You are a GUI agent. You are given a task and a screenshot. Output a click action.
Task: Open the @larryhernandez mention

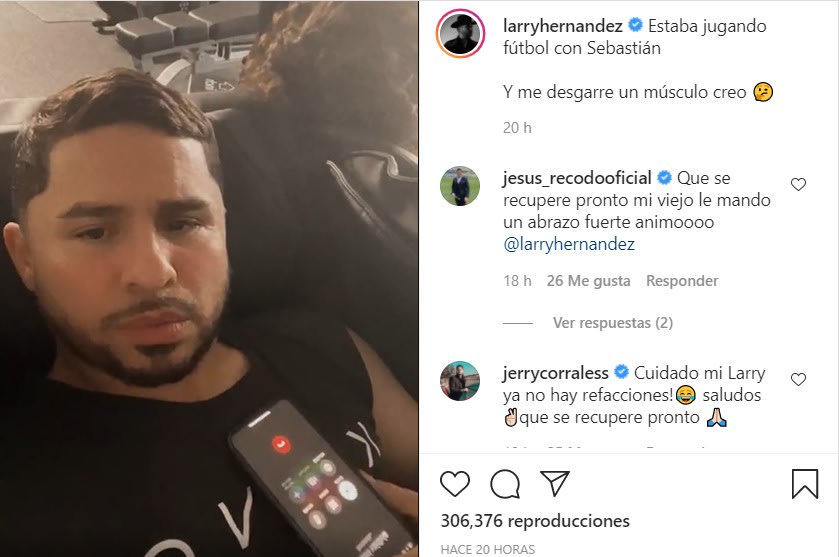pyautogui.click(x=570, y=243)
